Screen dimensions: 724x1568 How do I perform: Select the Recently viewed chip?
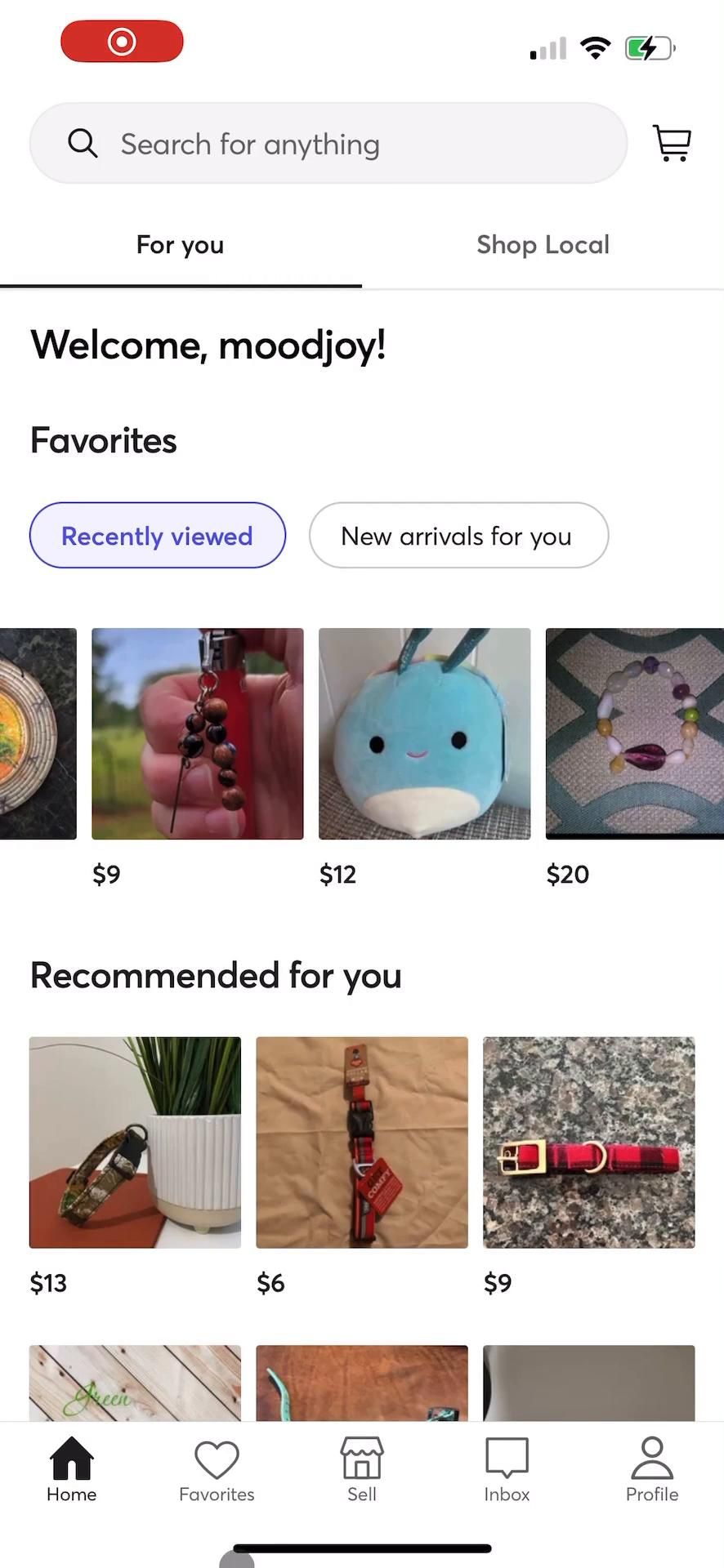click(157, 536)
